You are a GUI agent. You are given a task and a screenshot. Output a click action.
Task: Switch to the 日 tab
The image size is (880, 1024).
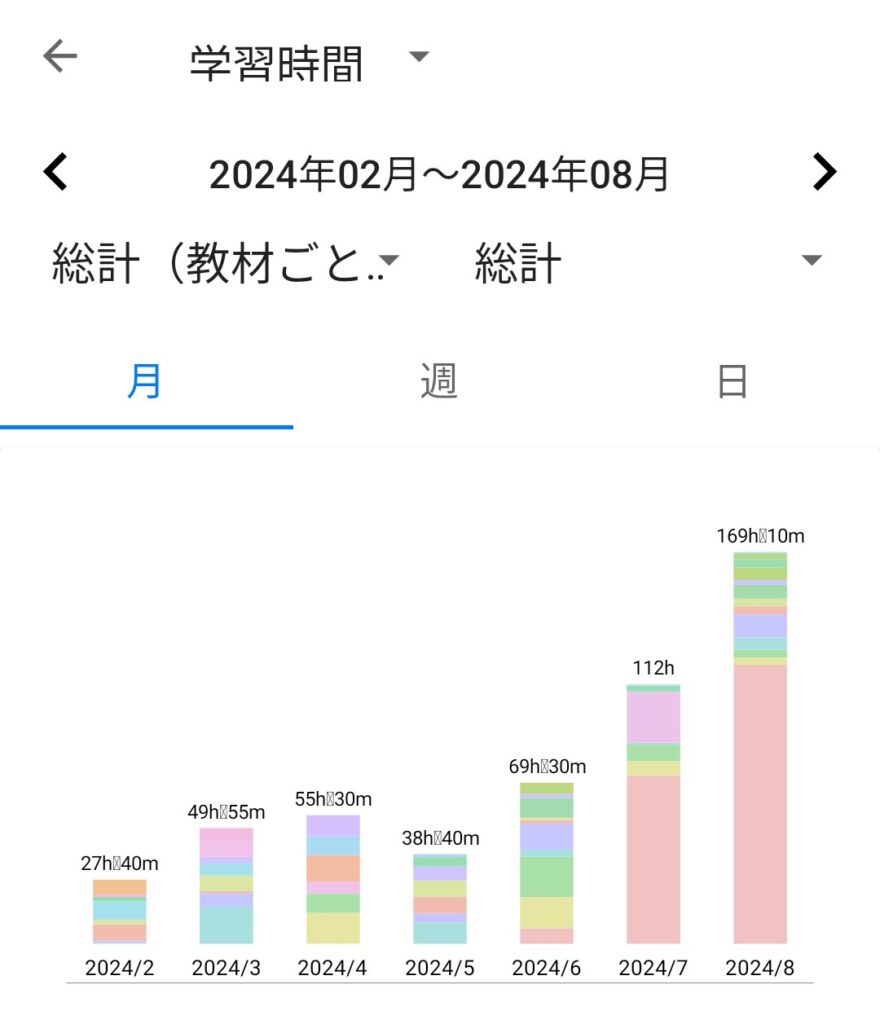pos(732,383)
